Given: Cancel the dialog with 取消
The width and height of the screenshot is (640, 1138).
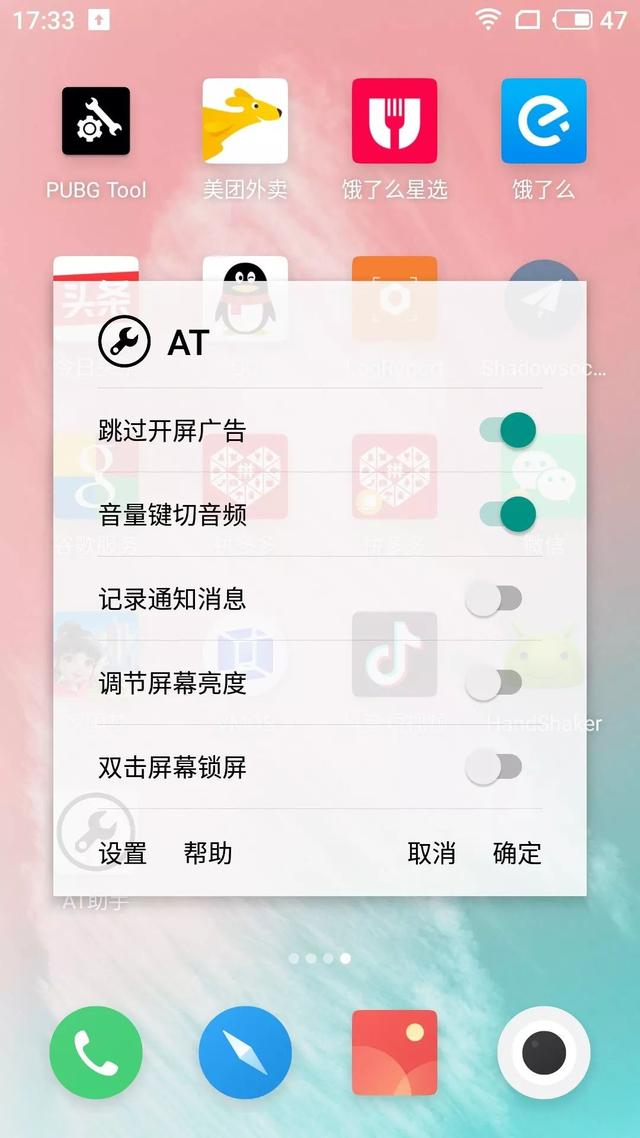Looking at the screenshot, I should pos(432,853).
